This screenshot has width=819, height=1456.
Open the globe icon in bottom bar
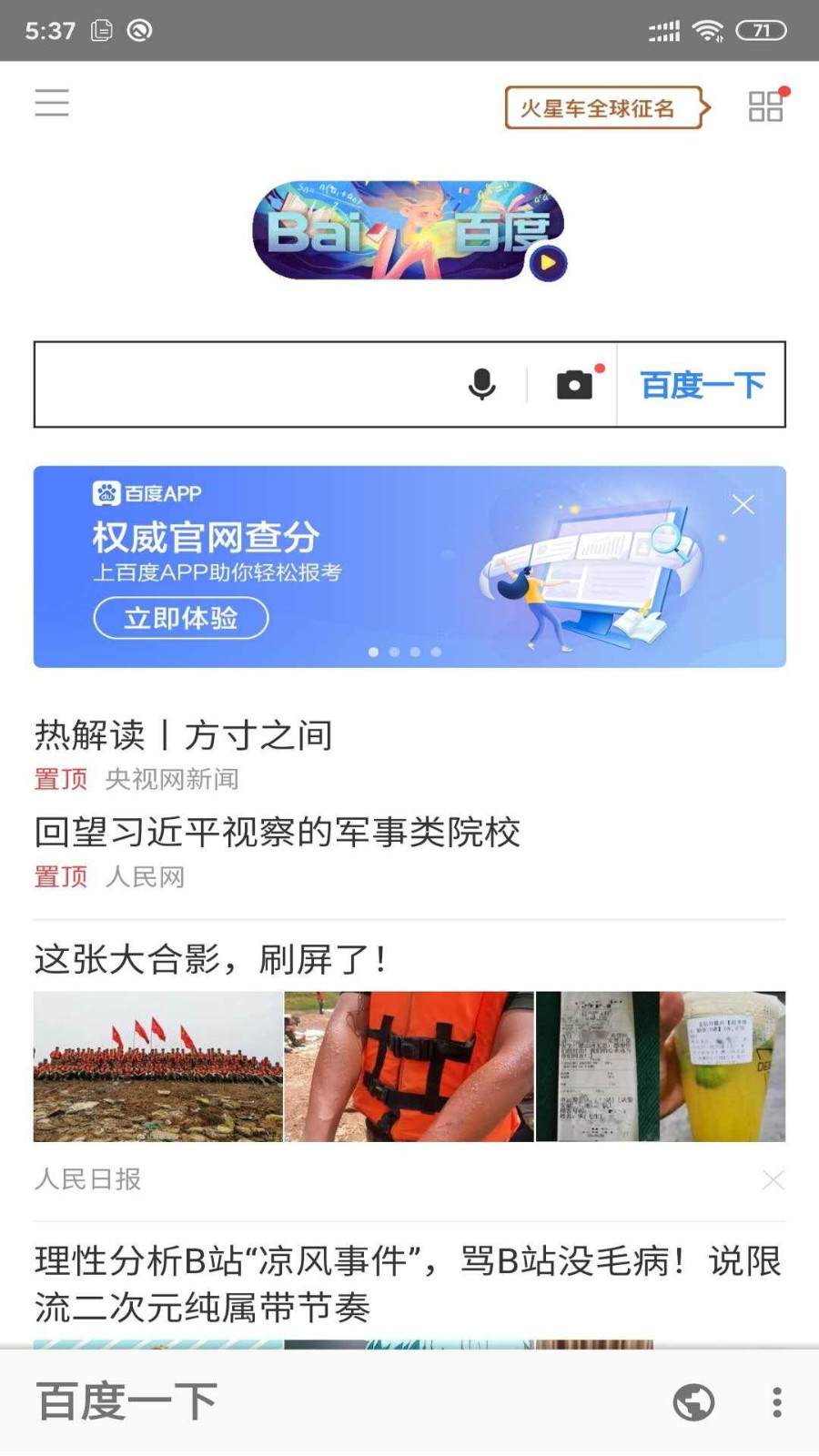pos(693,1402)
